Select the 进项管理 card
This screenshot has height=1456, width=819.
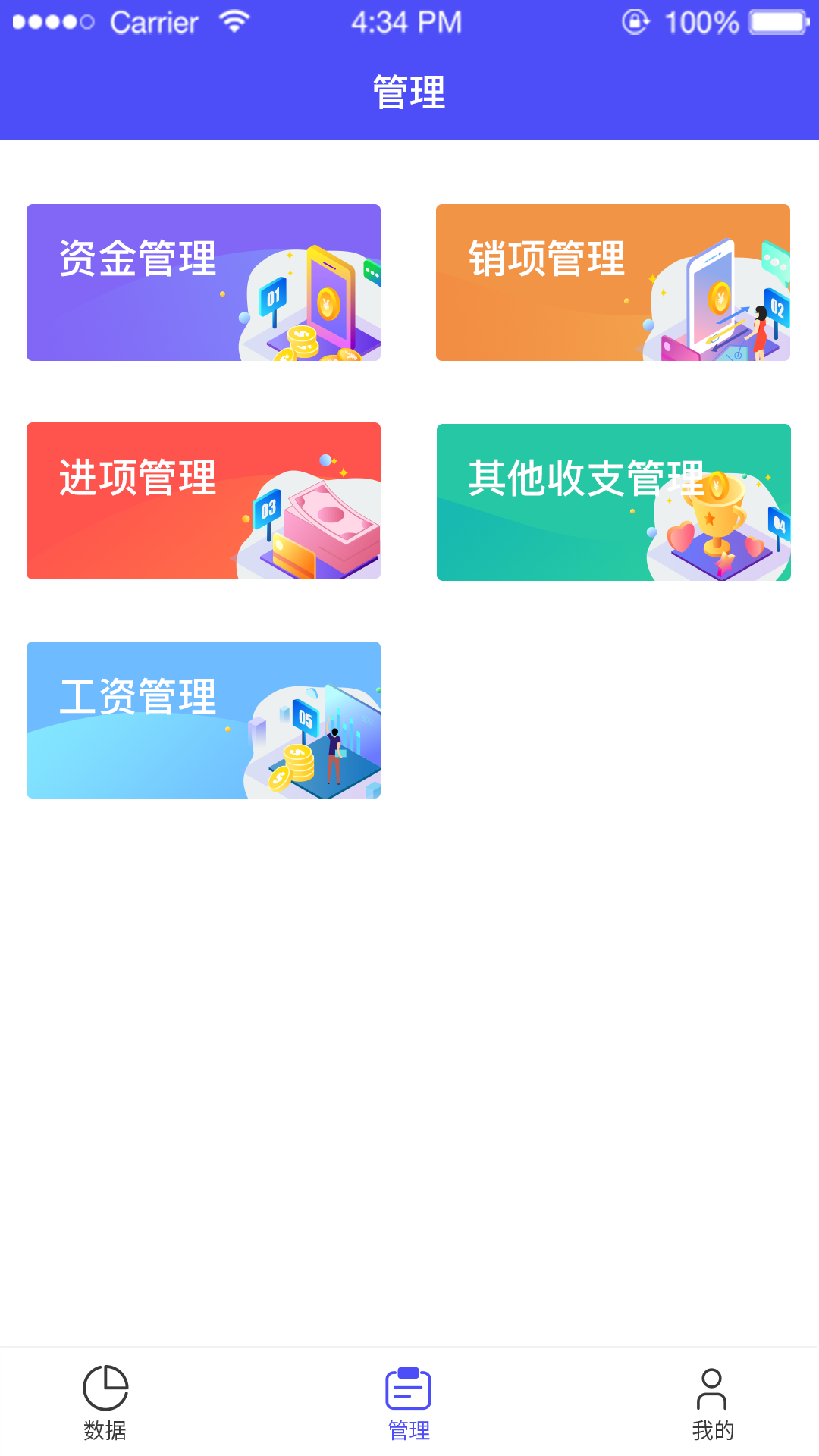coord(203,500)
